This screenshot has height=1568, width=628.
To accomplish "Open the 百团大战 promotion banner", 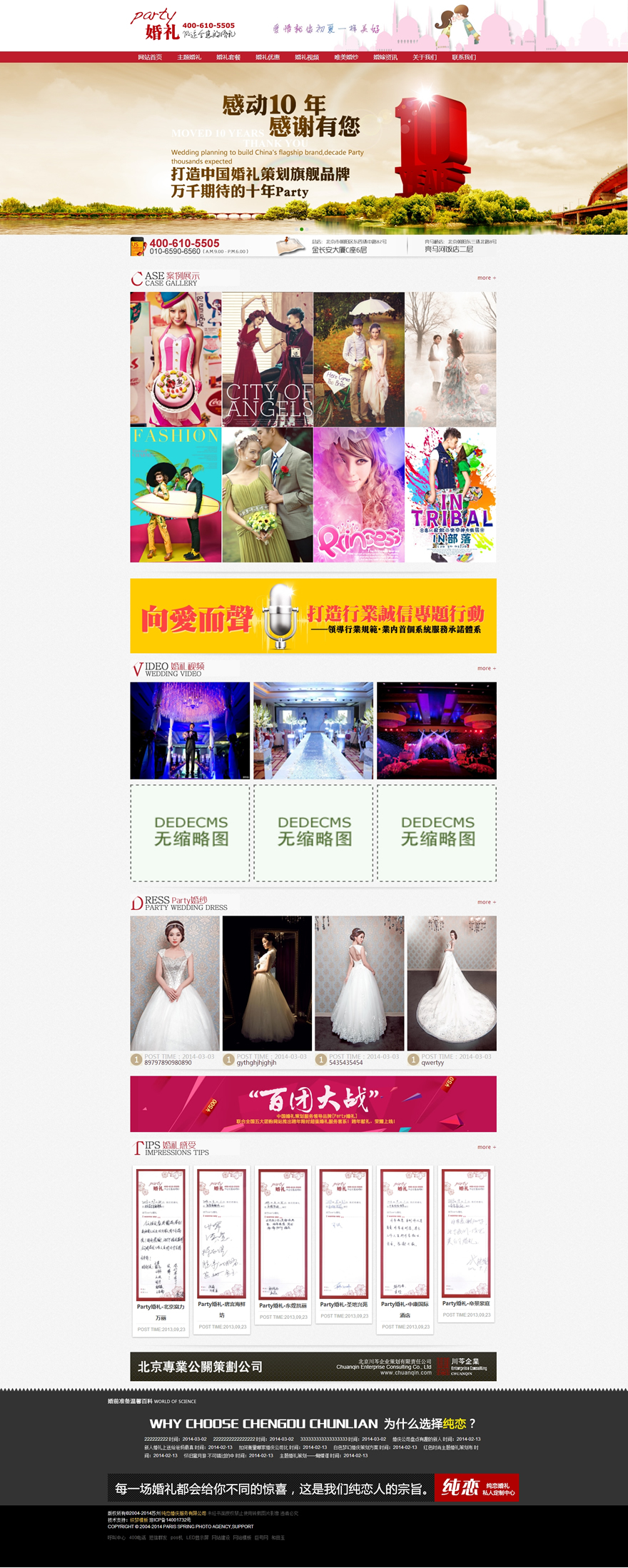I will point(313,1104).
